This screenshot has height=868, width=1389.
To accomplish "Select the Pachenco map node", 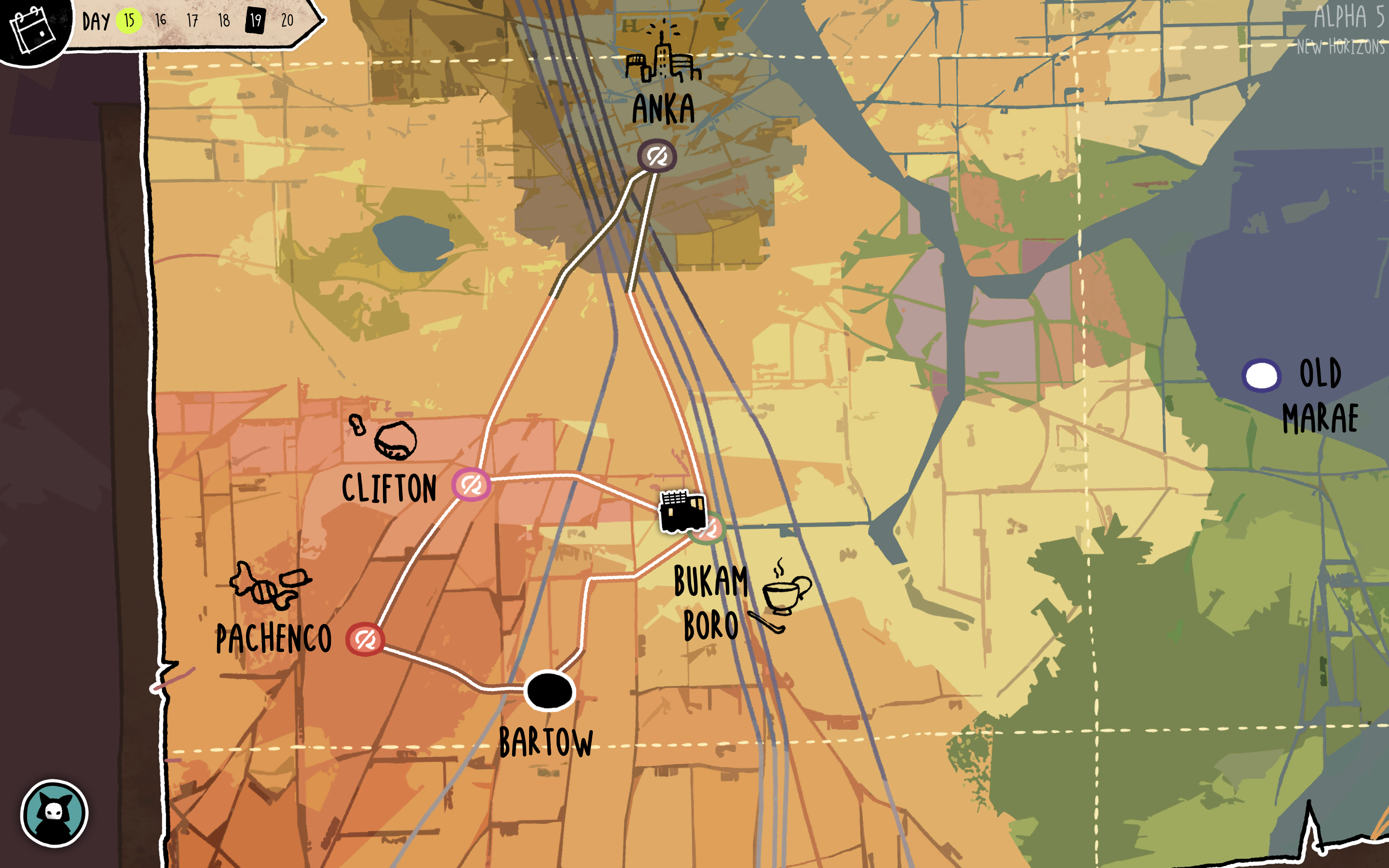I will pyautogui.click(x=365, y=639).
